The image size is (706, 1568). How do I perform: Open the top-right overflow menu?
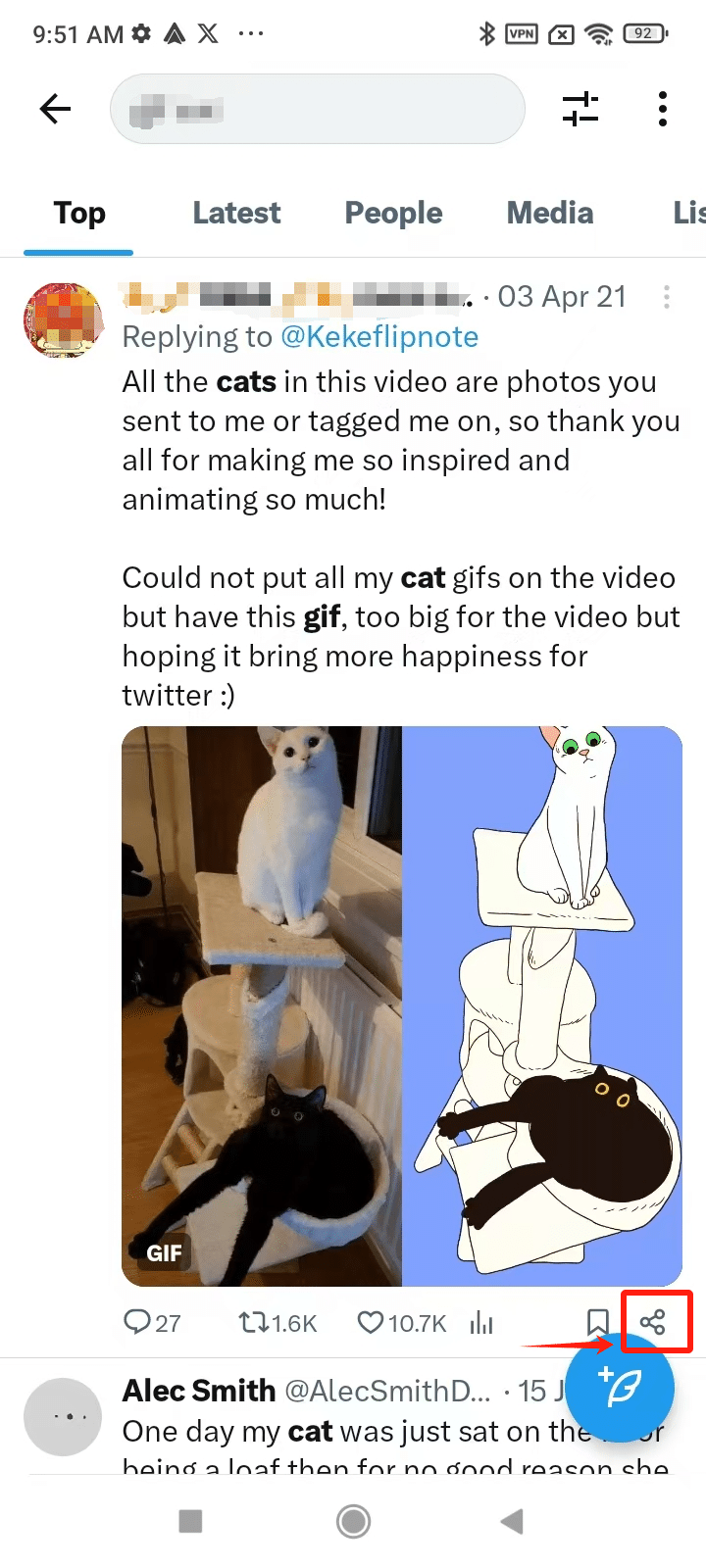663,109
